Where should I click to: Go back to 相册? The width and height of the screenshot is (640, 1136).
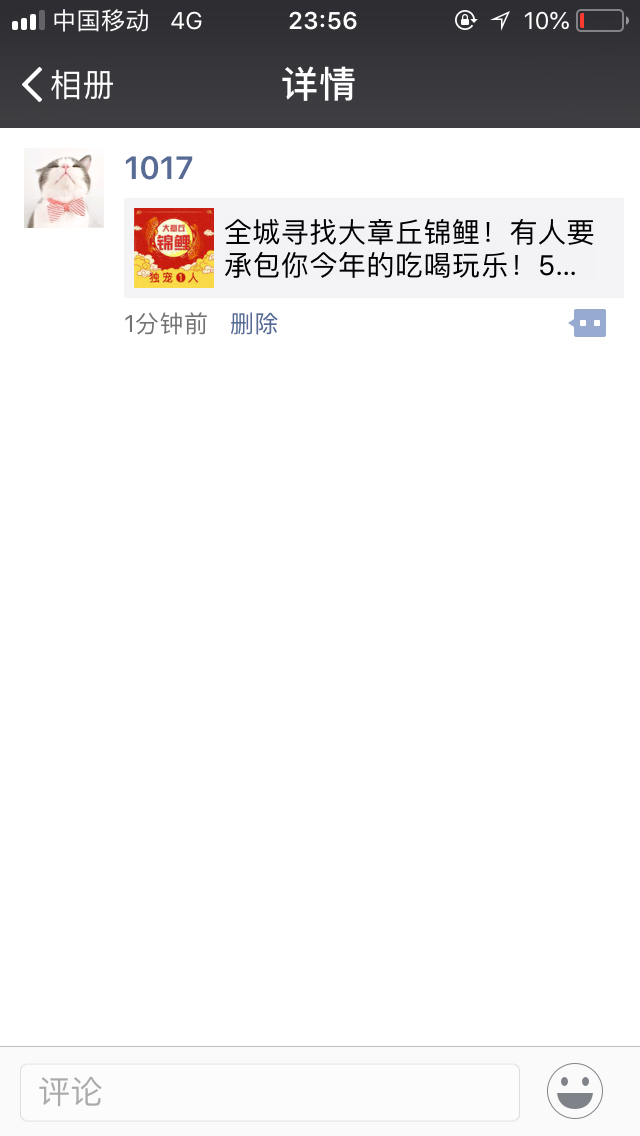click(x=67, y=85)
